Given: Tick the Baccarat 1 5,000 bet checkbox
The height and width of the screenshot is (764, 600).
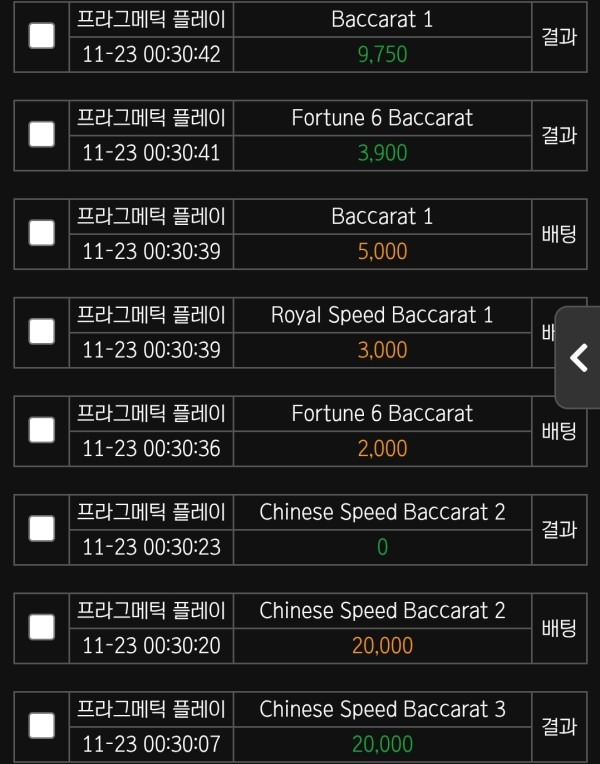Looking at the screenshot, I should (42, 233).
